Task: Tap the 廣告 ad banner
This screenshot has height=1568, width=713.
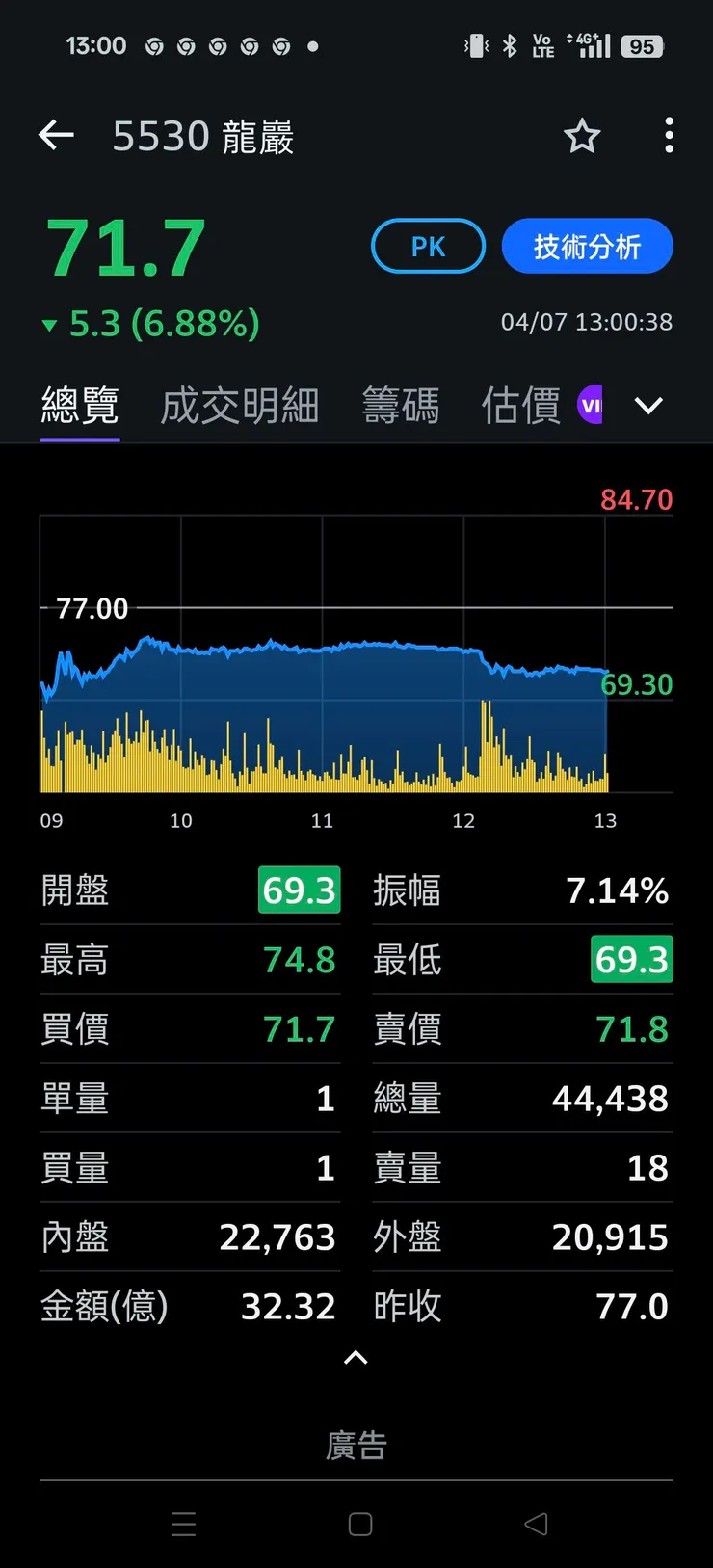Action: tap(356, 1444)
